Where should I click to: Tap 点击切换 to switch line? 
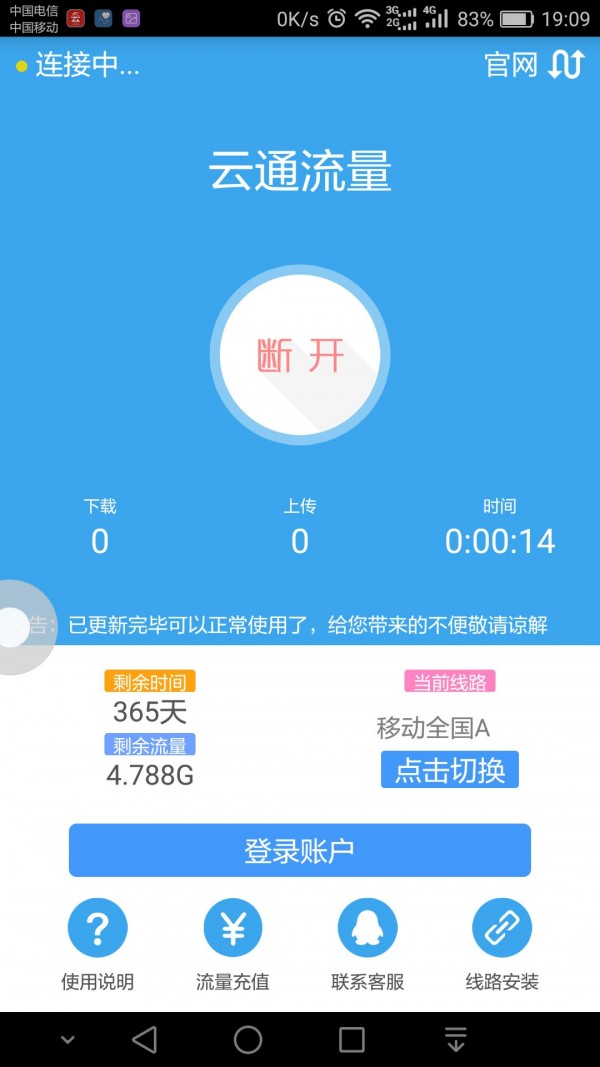pos(450,770)
